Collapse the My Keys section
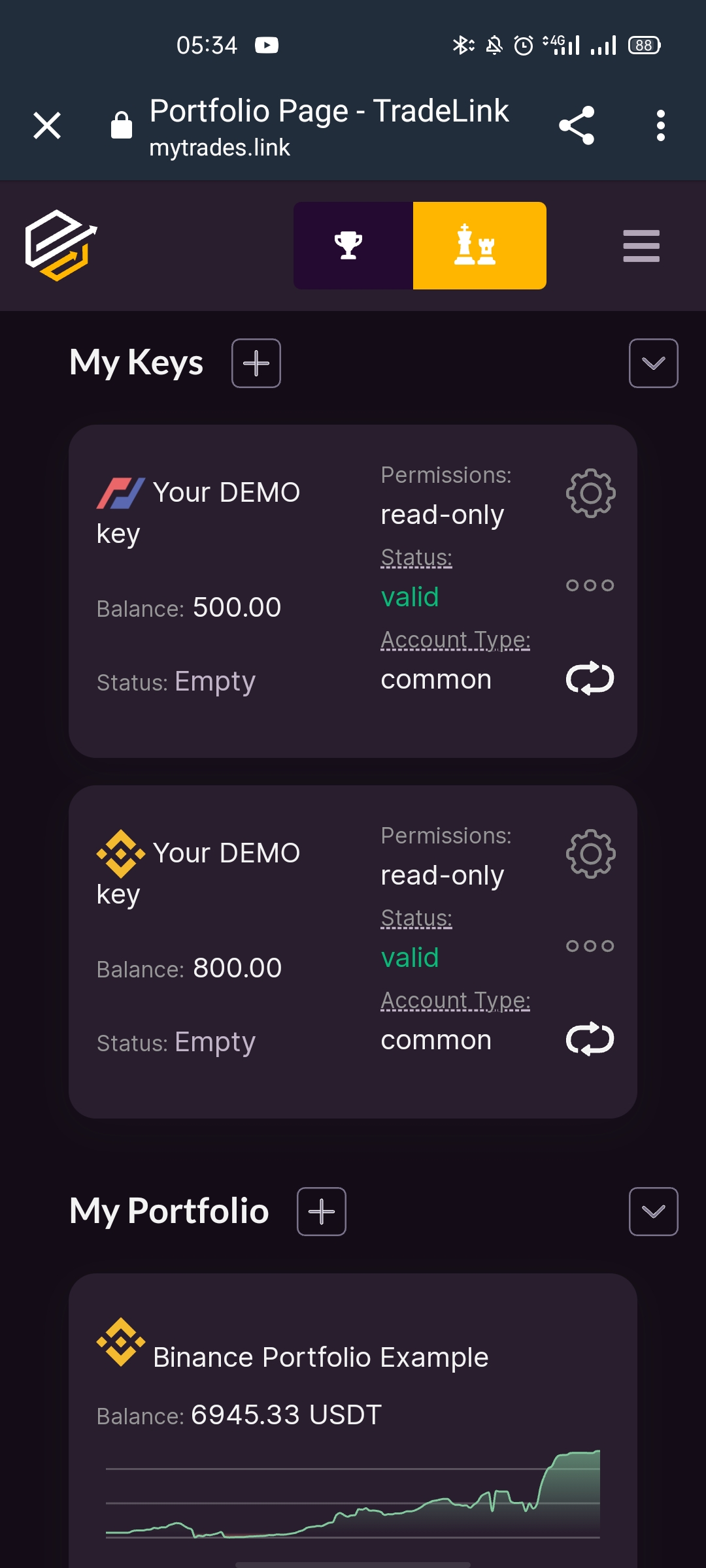Viewport: 706px width, 1568px height. click(x=654, y=363)
